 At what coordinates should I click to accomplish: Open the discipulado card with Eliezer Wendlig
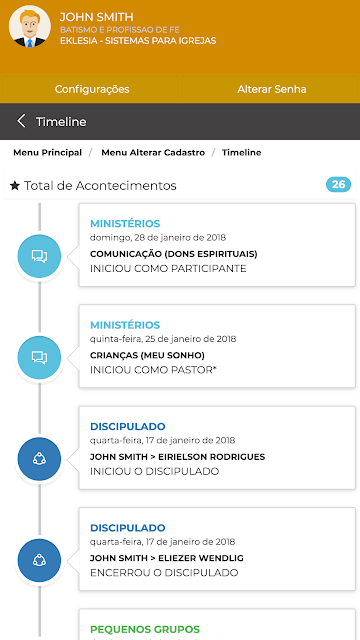[x=217, y=549]
